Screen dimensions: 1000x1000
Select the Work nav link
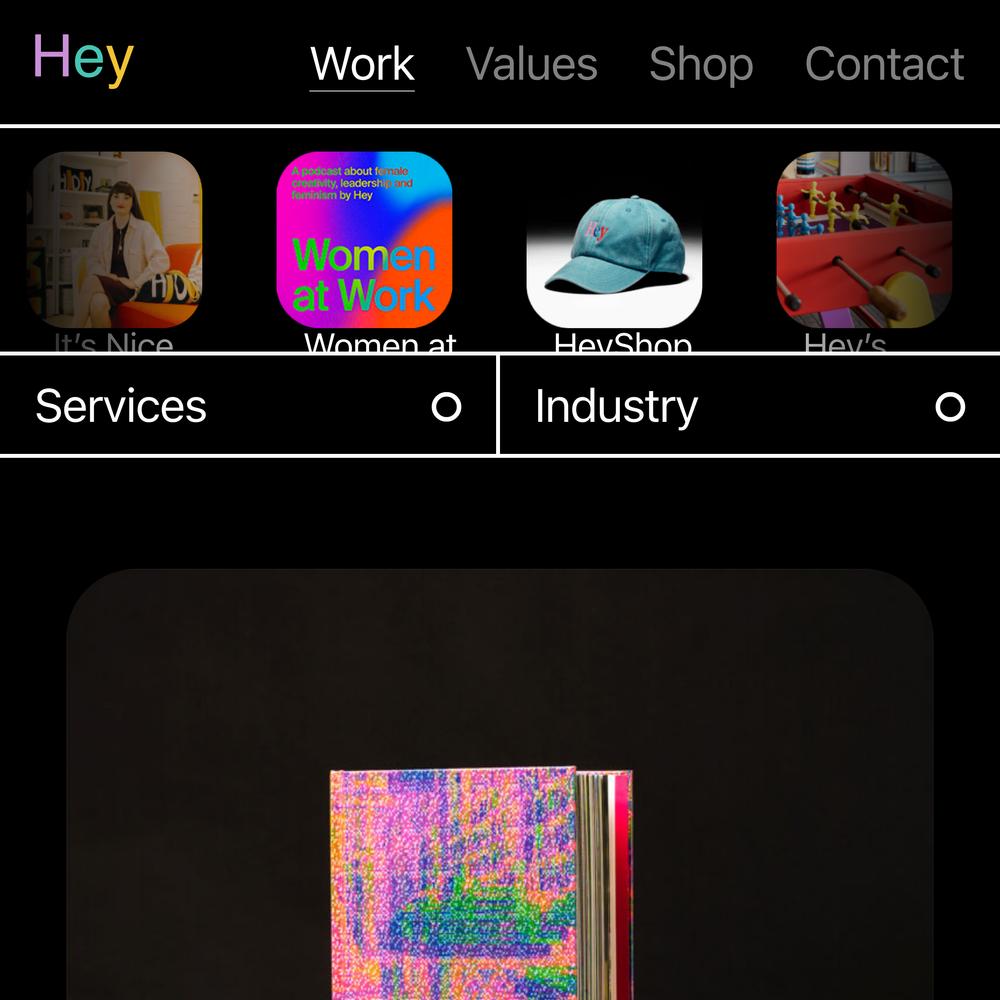pyautogui.click(x=362, y=64)
